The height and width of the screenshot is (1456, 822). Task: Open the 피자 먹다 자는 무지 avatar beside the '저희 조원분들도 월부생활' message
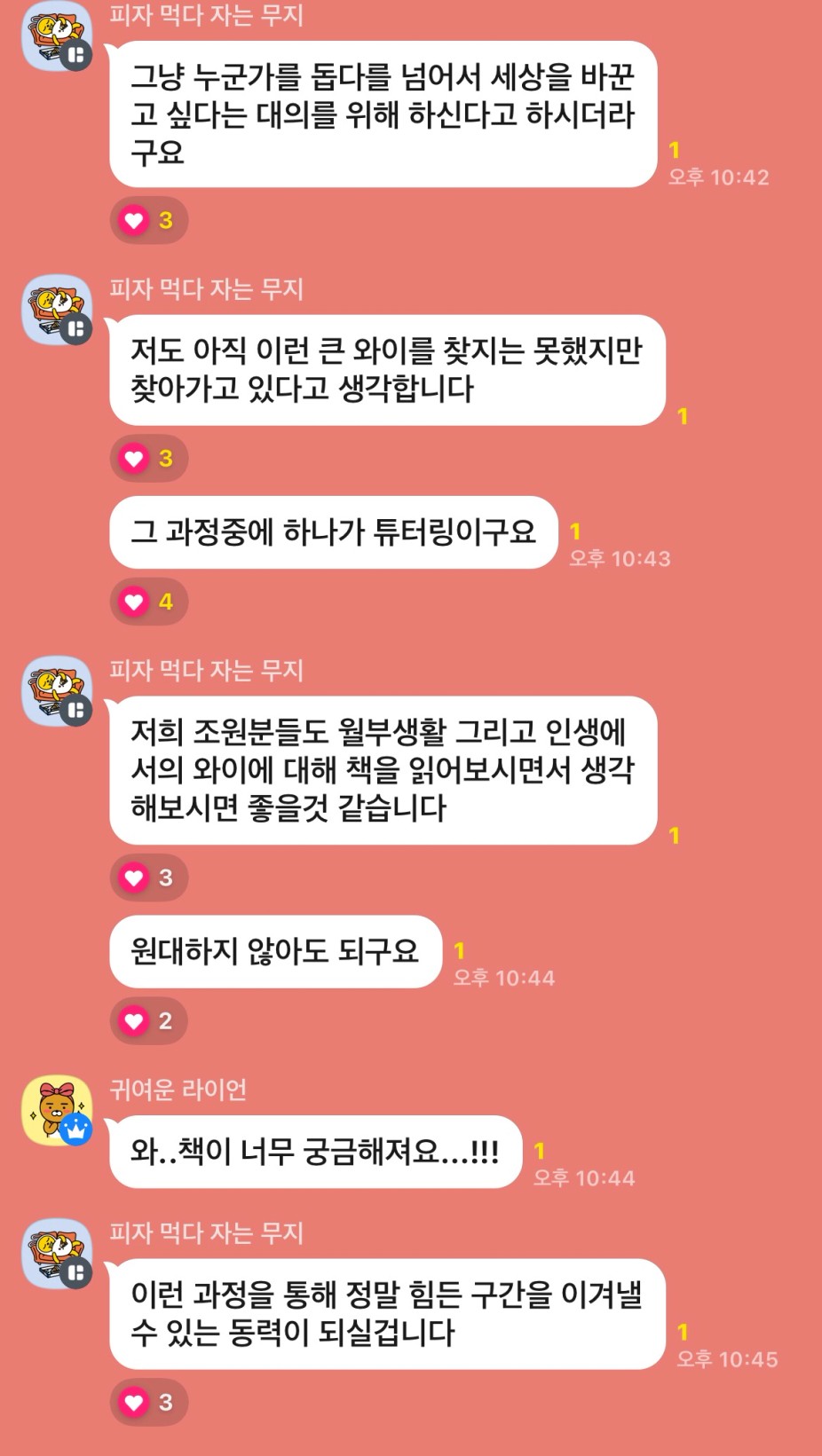point(57,691)
